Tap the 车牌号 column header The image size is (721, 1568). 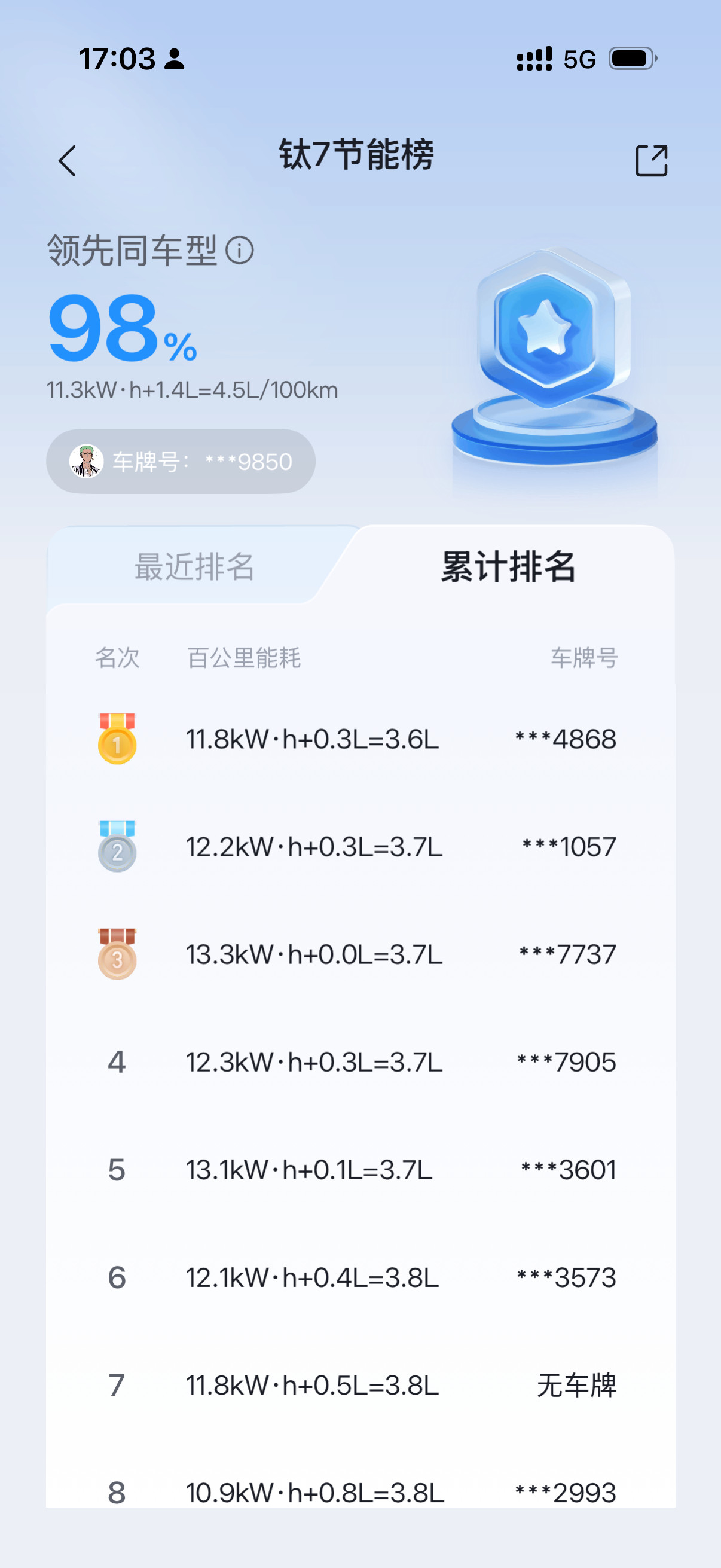(x=585, y=658)
